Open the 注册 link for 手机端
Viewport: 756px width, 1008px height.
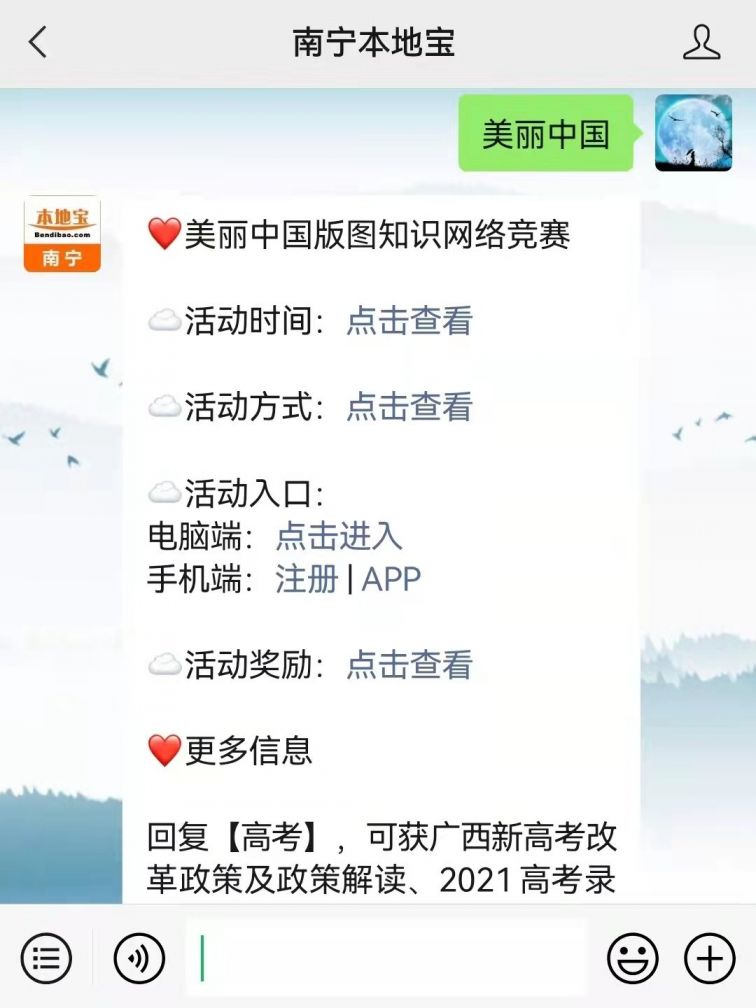tap(306, 579)
